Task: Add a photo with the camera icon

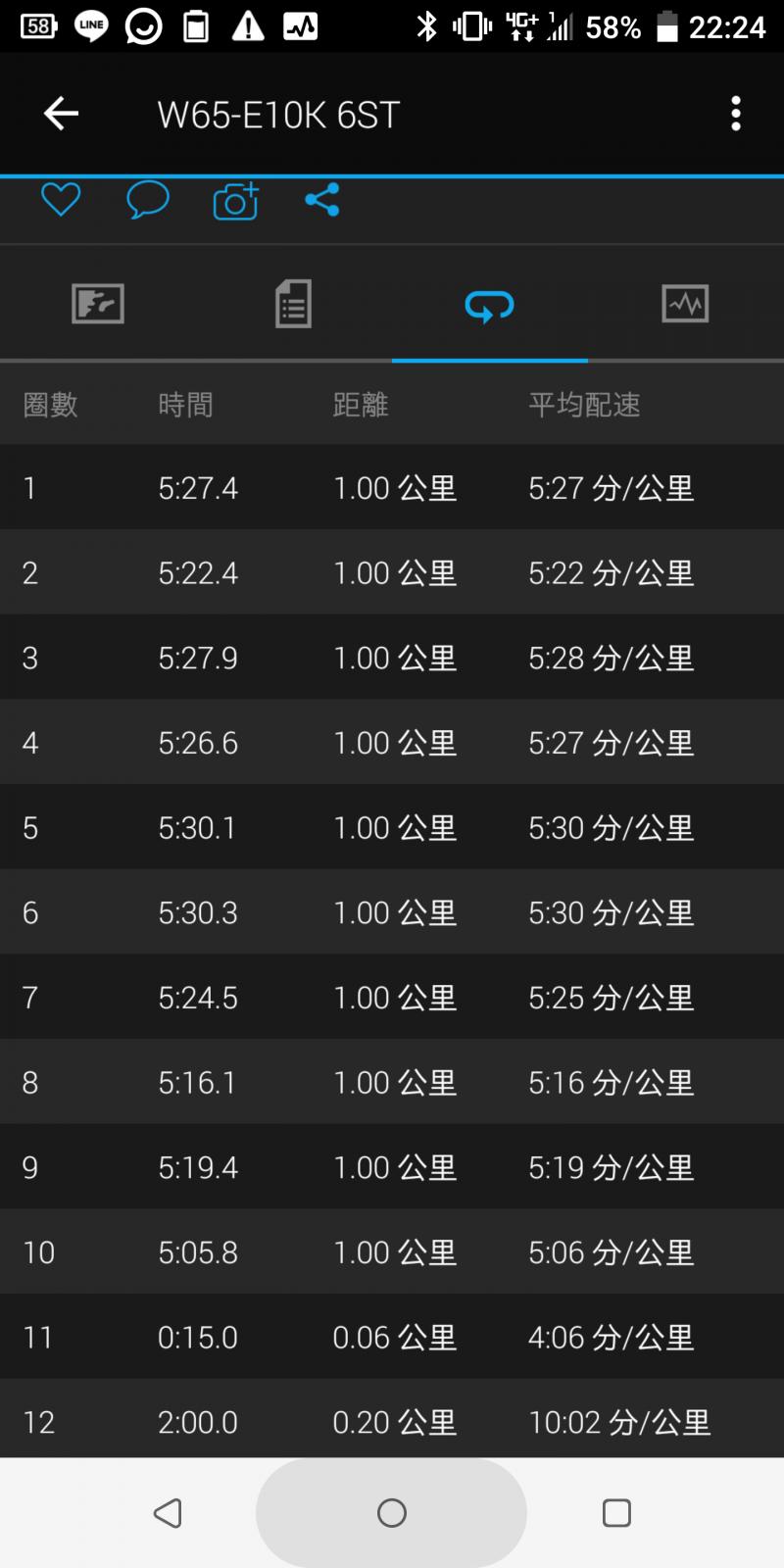Action: (x=235, y=201)
